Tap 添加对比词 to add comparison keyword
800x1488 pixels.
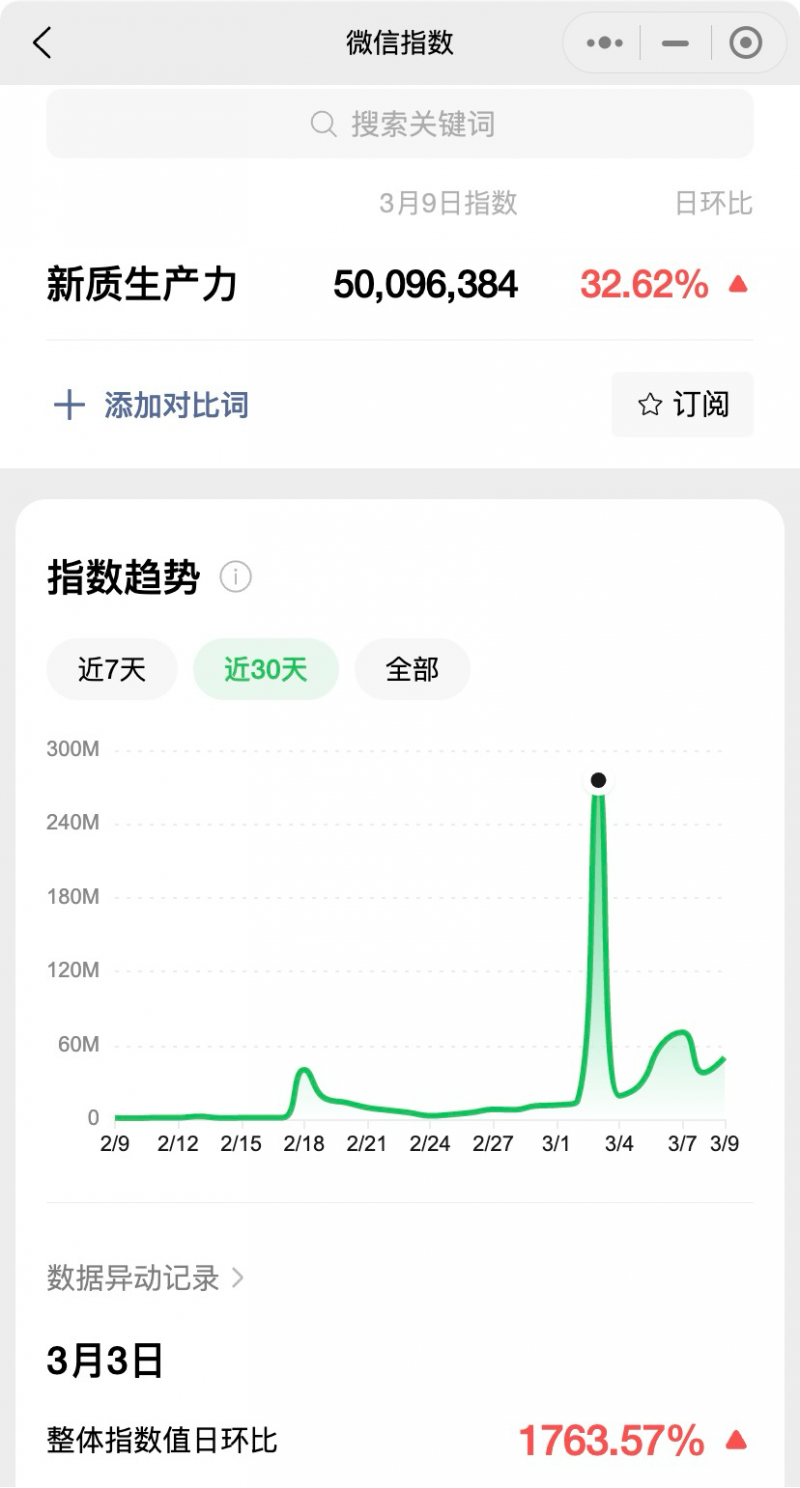click(152, 405)
